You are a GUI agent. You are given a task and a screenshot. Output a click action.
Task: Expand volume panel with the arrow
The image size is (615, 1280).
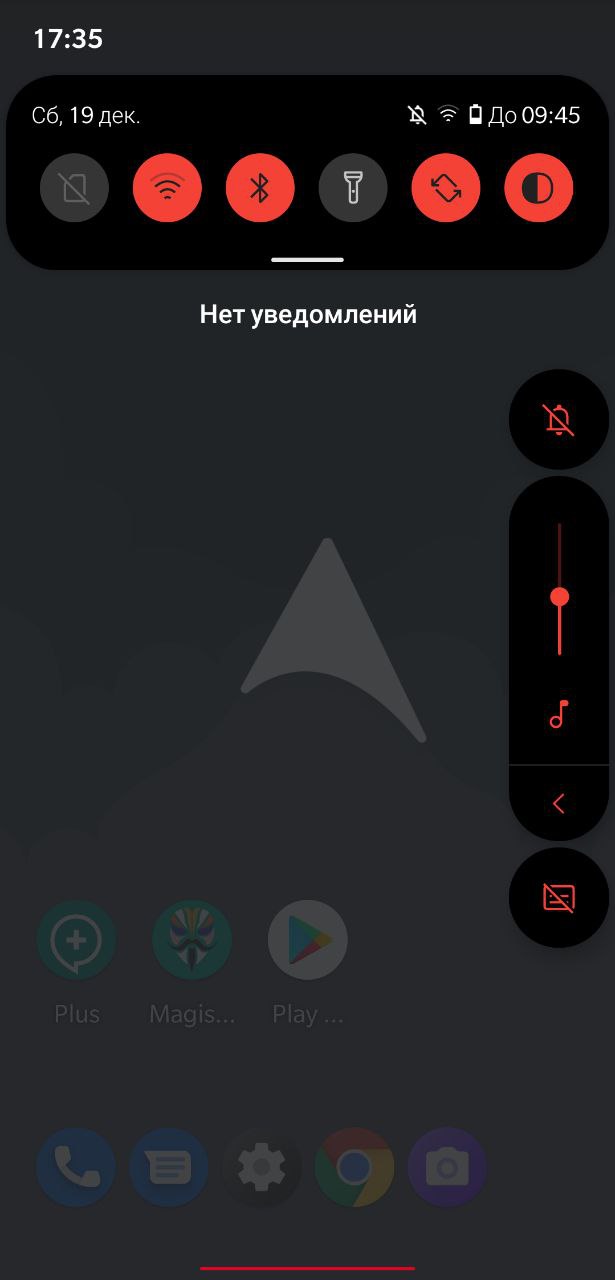559,803
